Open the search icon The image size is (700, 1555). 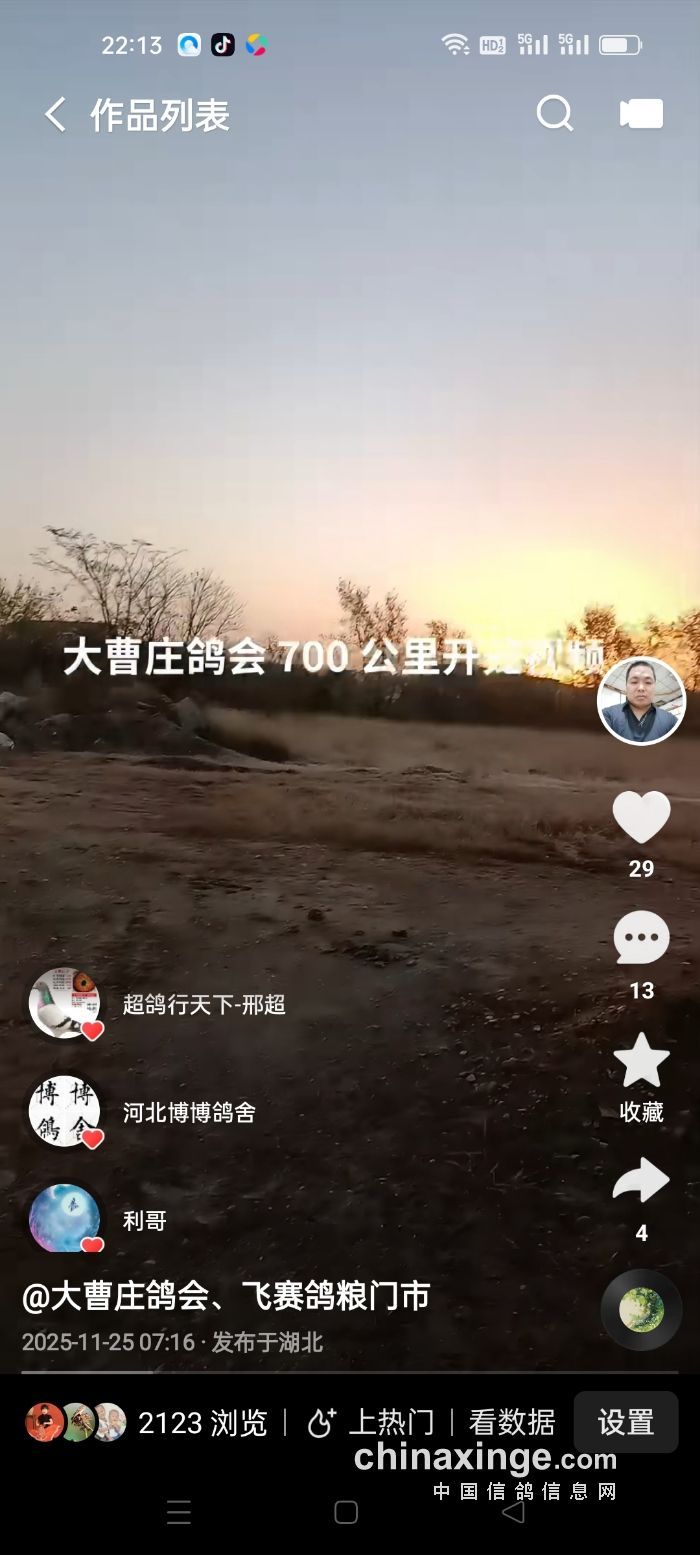(554, 114)
